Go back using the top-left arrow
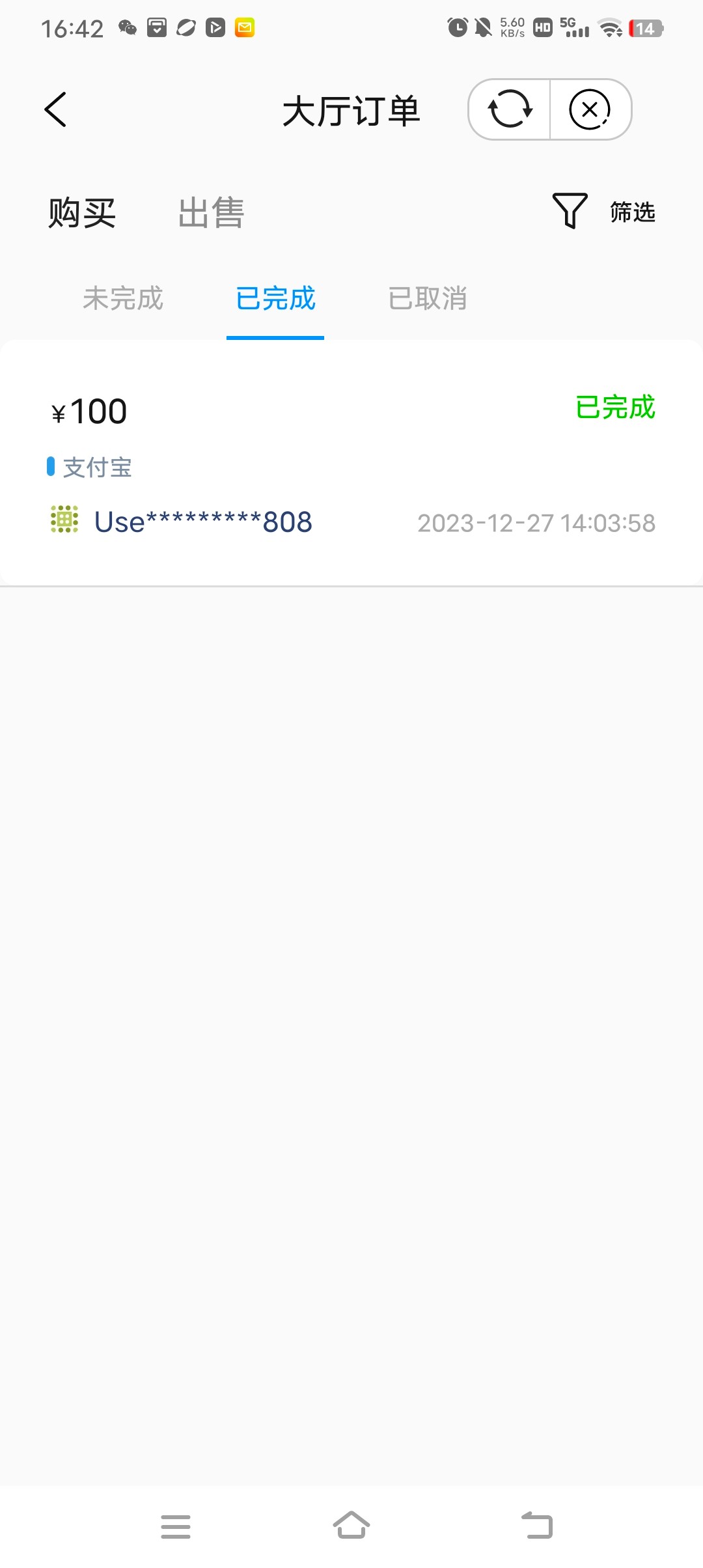Image resolution: width=703 pixels, height=1568 pixels. [56, 109]
